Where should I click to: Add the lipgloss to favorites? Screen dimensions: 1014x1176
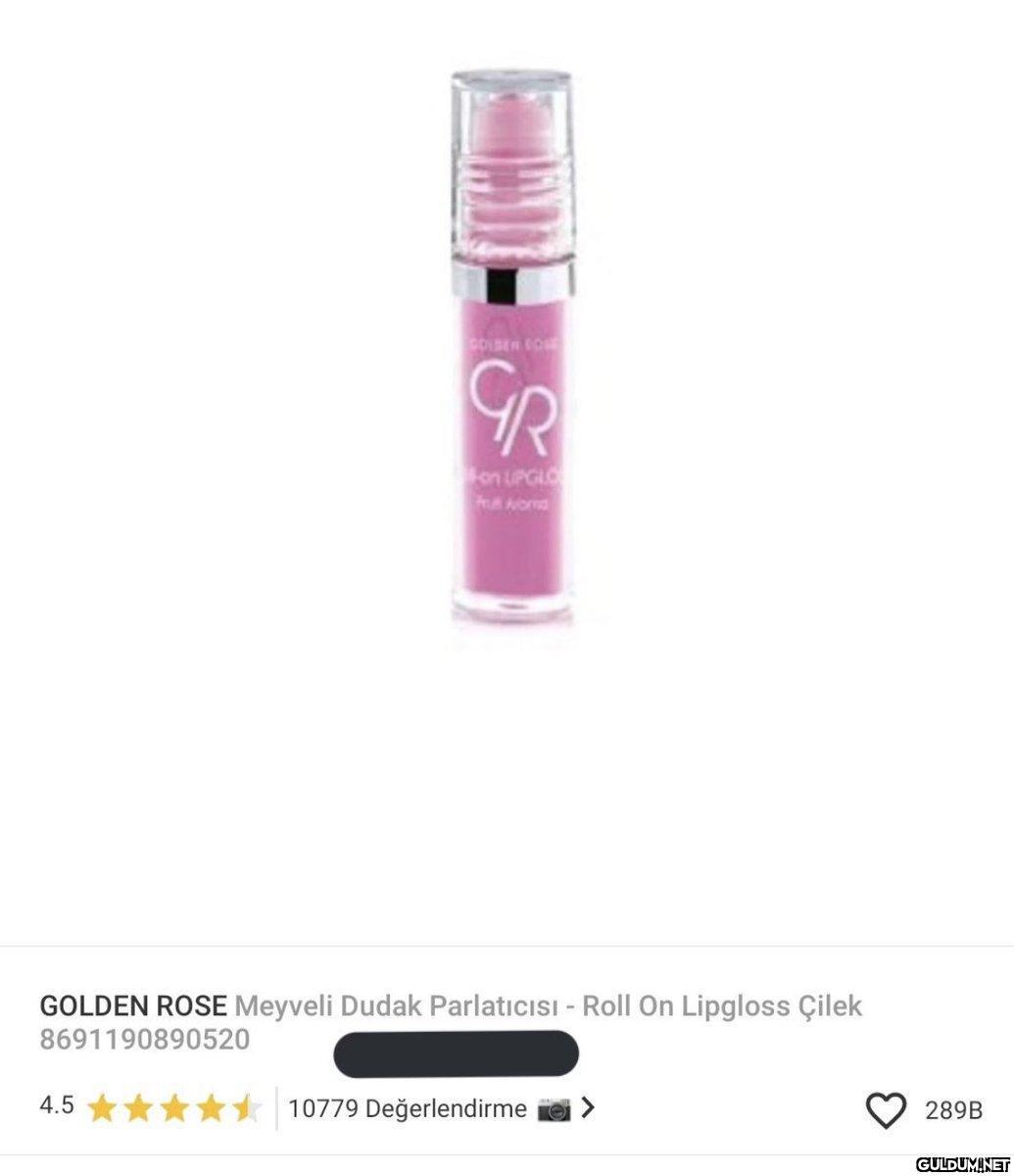coord(887,1110)
